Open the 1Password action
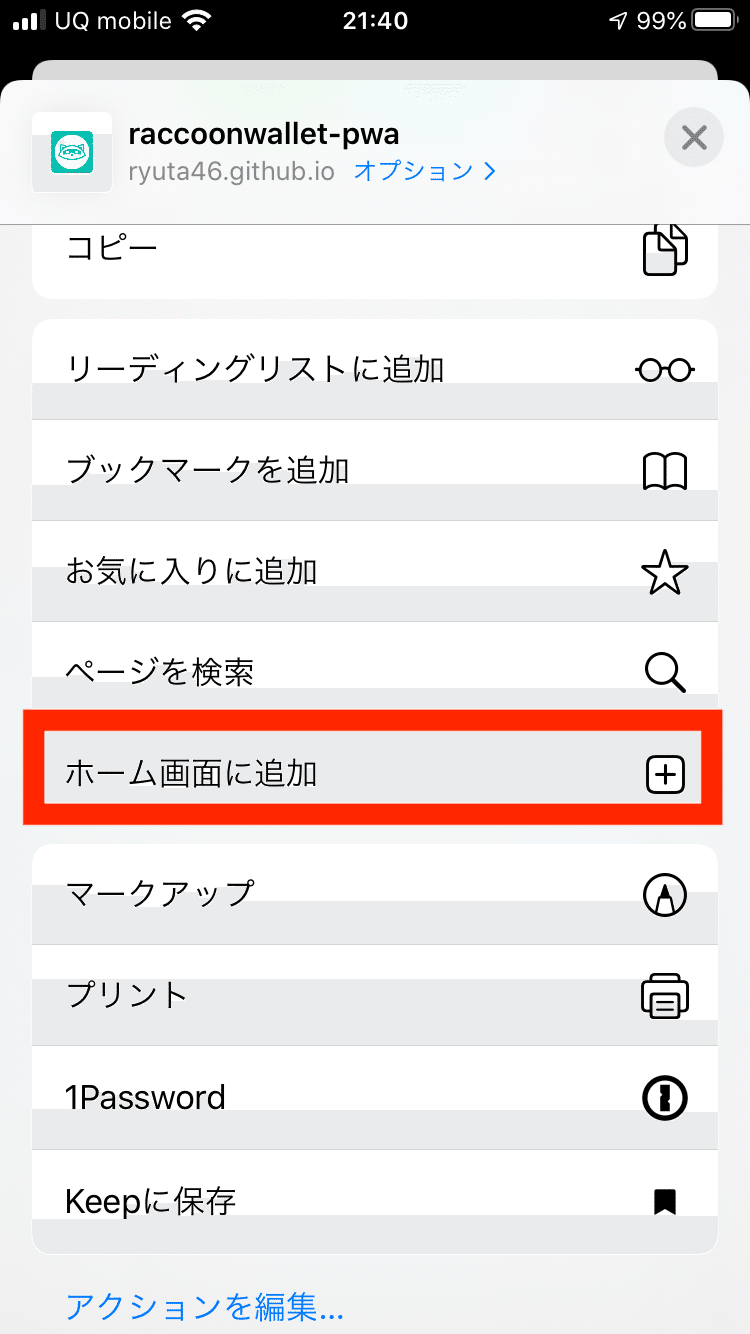This screenshot has height=1334, width=750. [375, 1098]
